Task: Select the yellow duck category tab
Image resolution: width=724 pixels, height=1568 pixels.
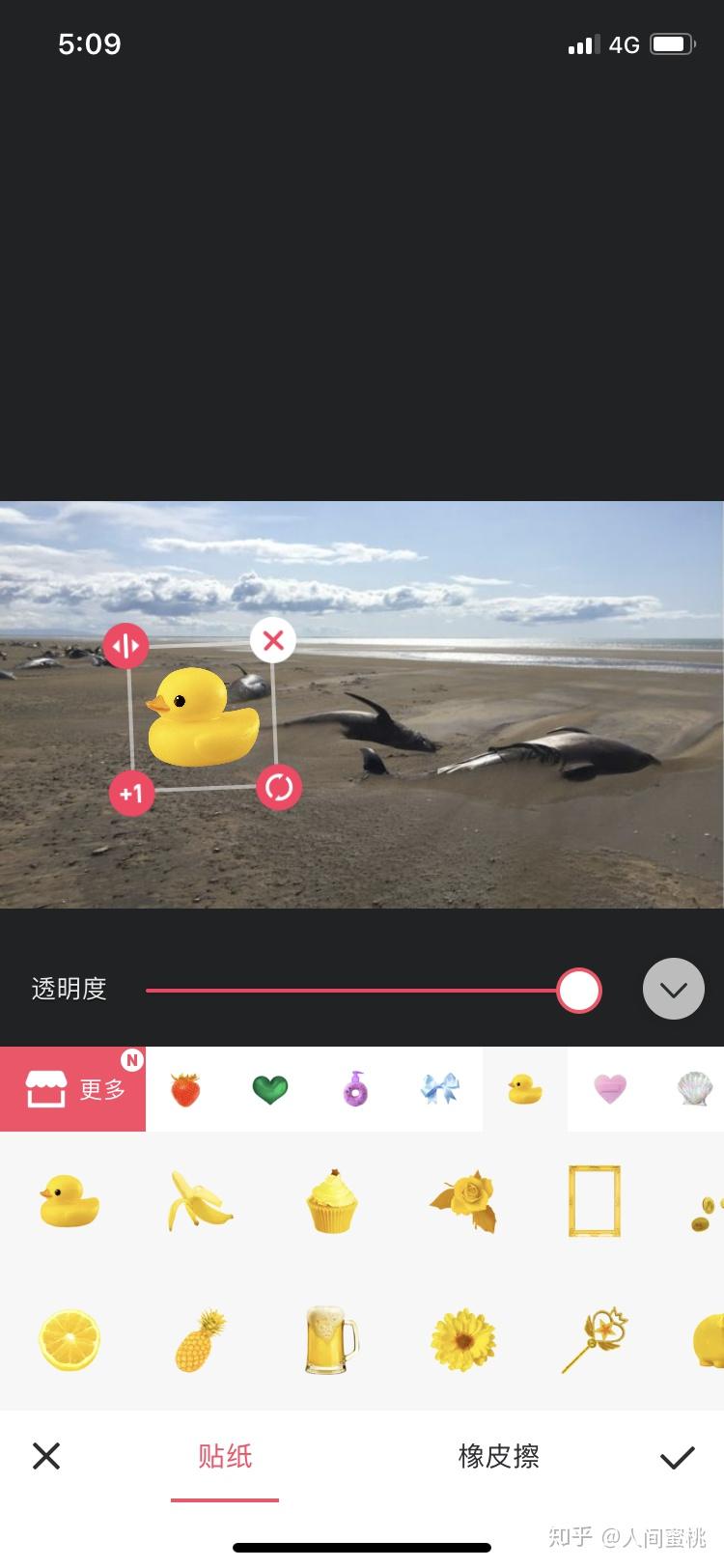Action: point(524,1089)
